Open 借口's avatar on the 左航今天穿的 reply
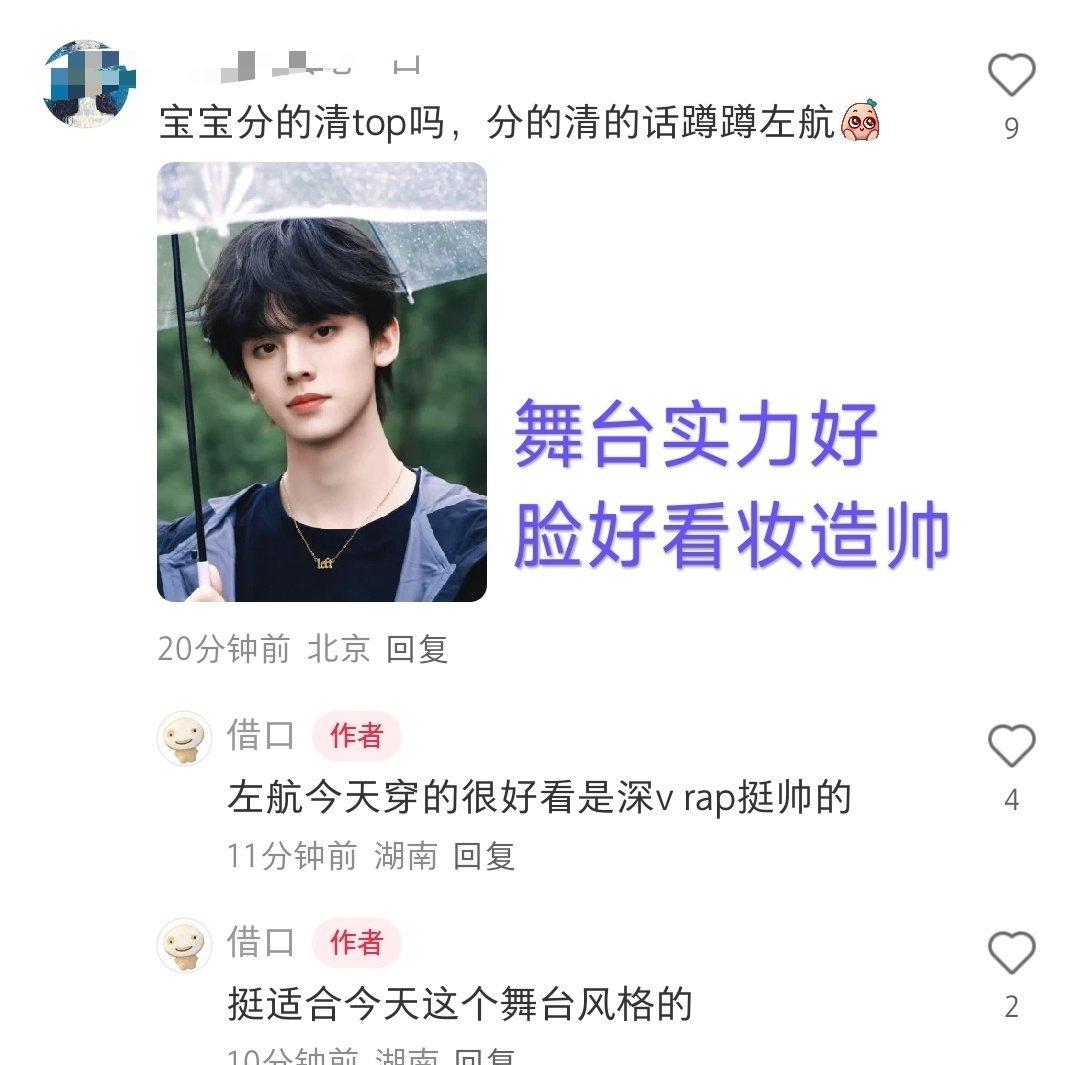 185,738
